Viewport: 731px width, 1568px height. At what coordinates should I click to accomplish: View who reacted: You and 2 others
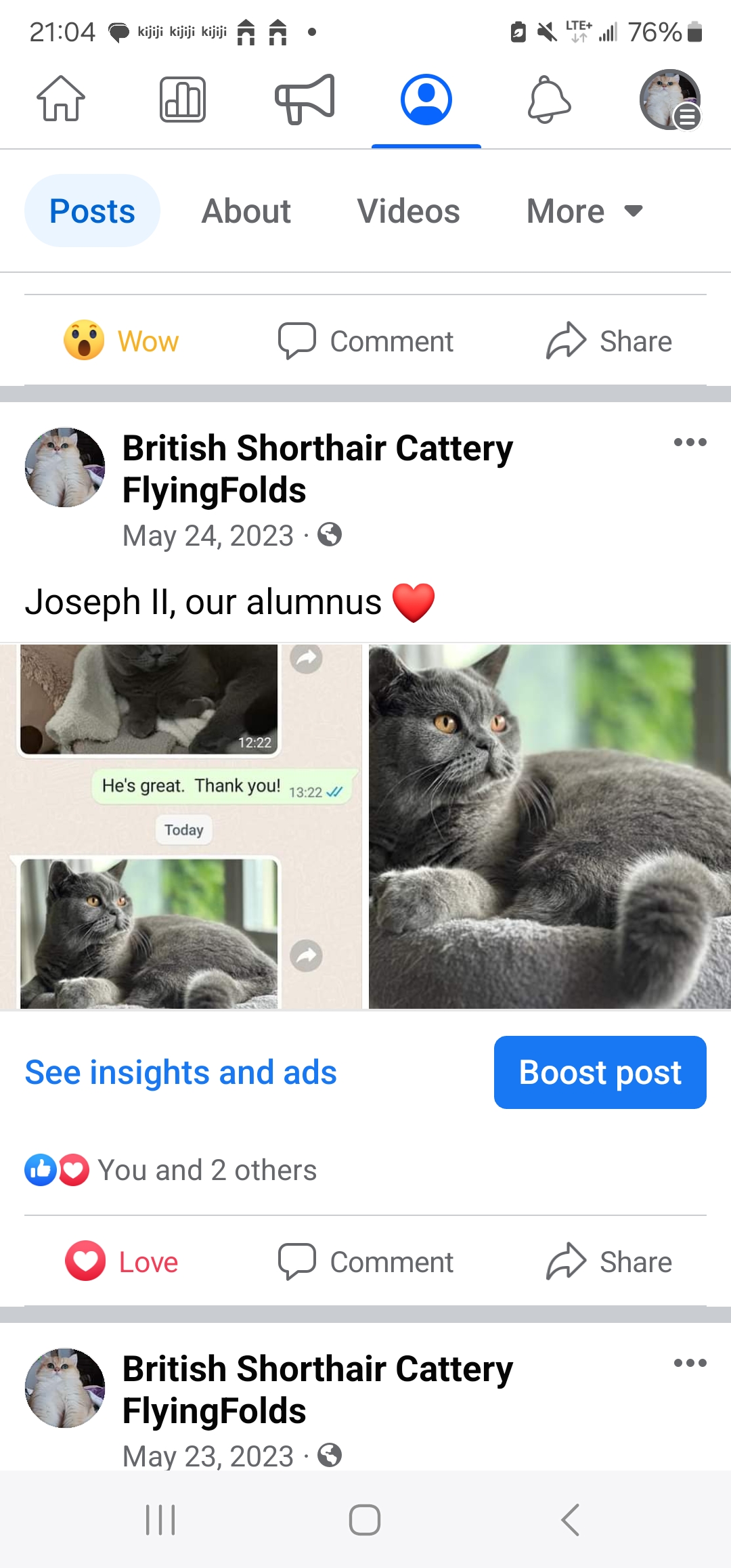click(206, 1170)
